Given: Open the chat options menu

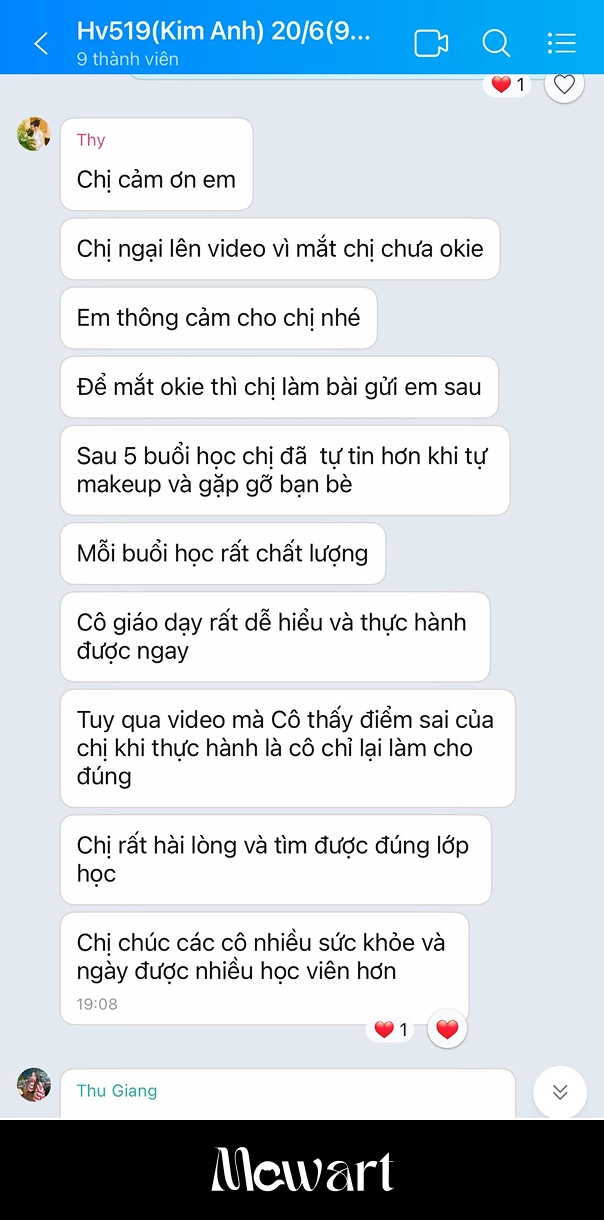Looking at the screenshot, I should point(562,43).
